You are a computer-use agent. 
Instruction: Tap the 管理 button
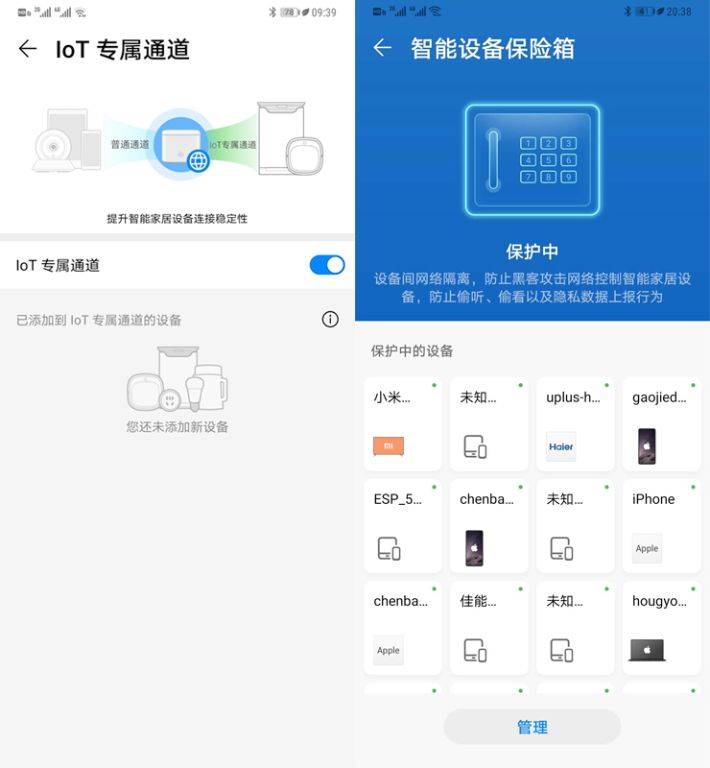point(532,727)
